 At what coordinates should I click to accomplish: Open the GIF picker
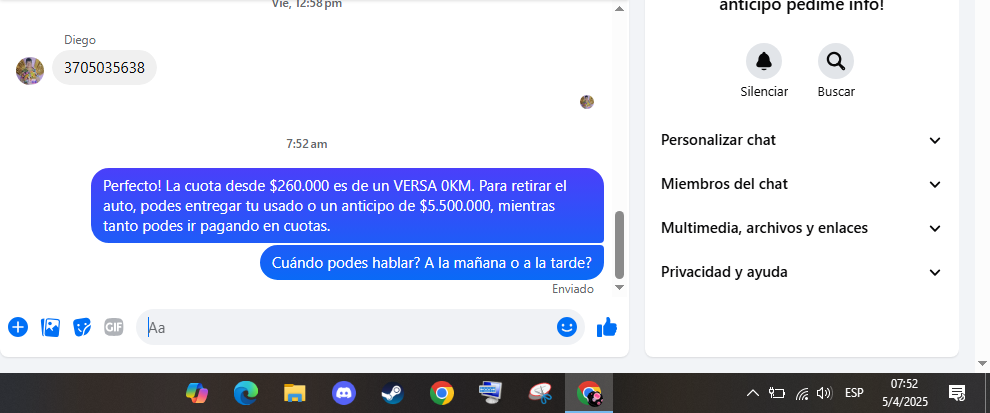(x=114, y=327)
